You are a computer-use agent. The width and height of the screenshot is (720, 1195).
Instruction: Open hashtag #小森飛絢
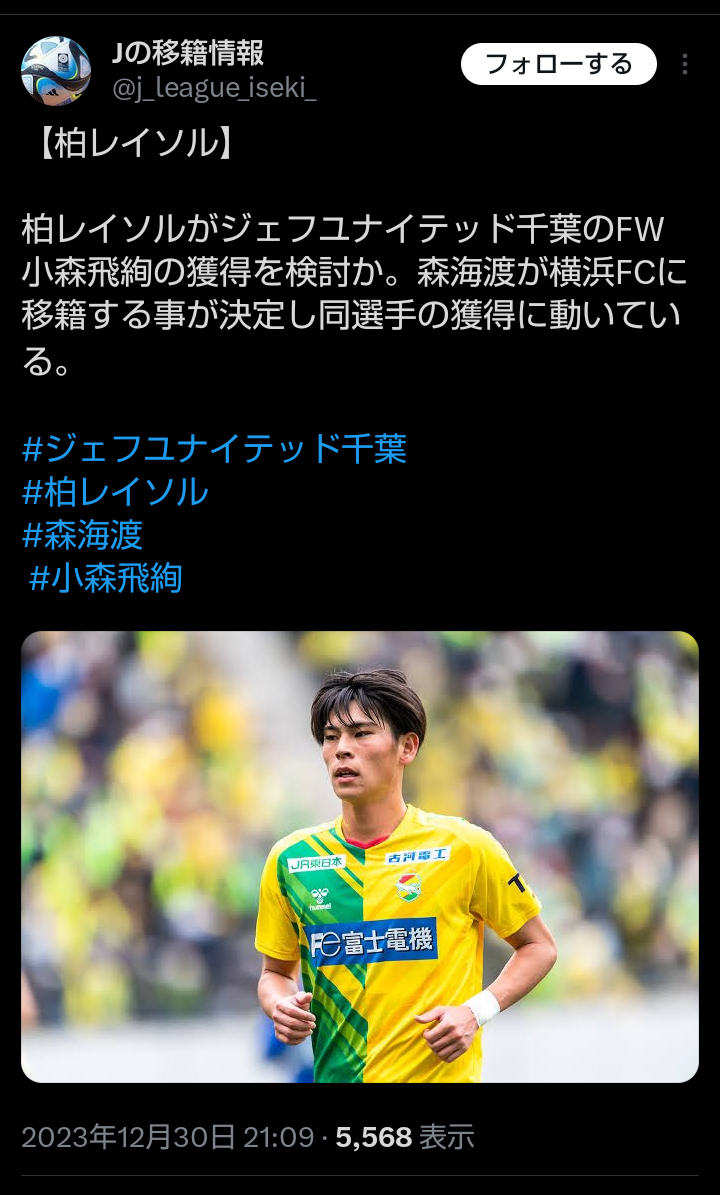[106, 578]
